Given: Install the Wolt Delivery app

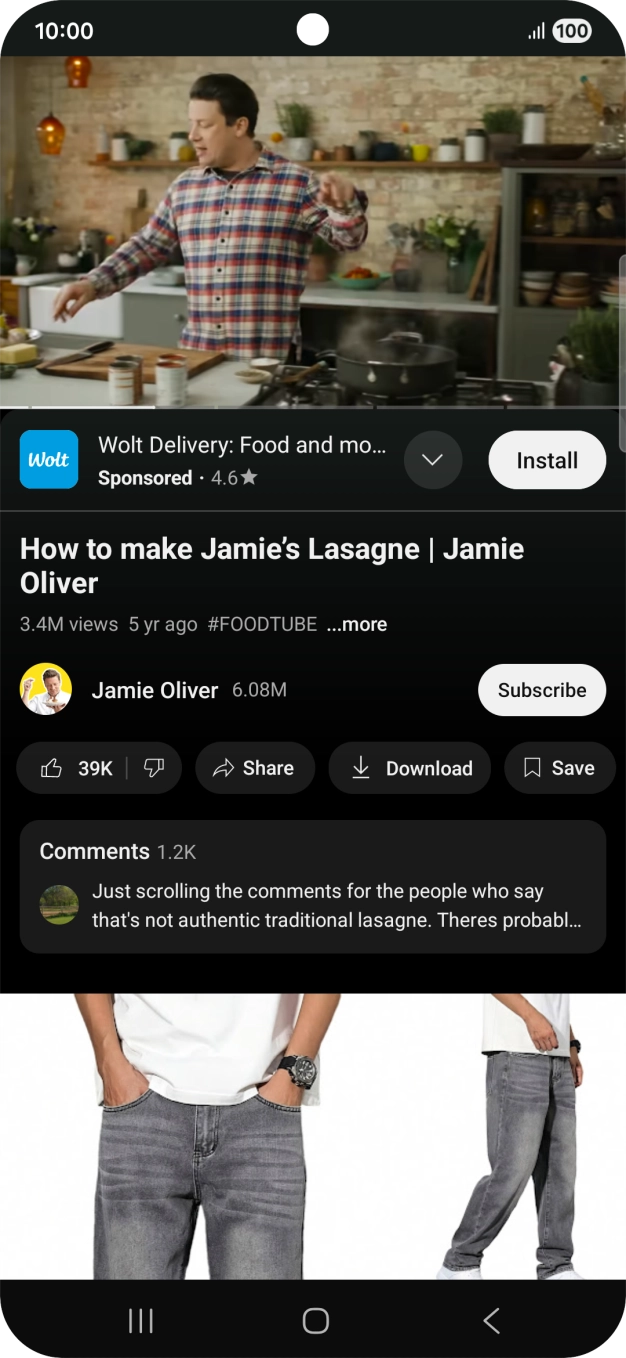Looking at the screenshot, I should click(547, 460).
